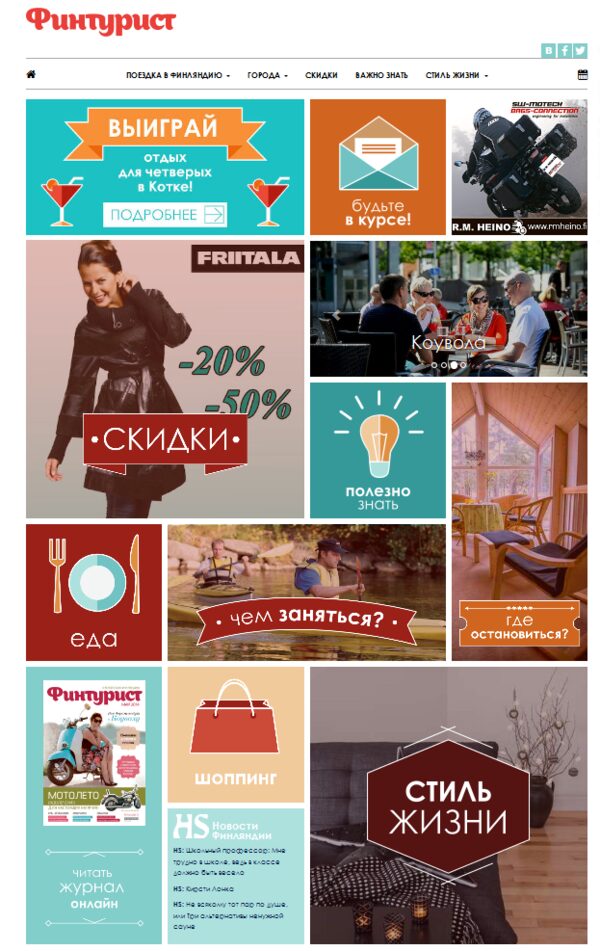
Task: Open the home icon in the menu
Action: 31,75
